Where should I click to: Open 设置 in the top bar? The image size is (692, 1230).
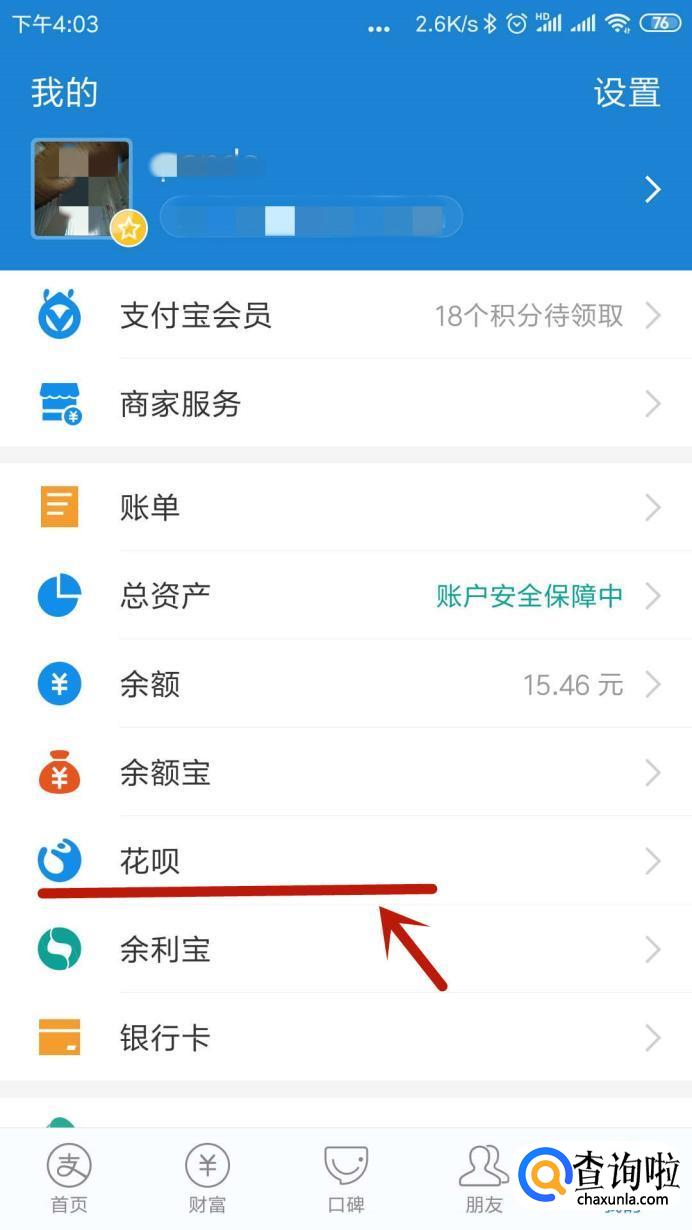[x=627, y=92]
